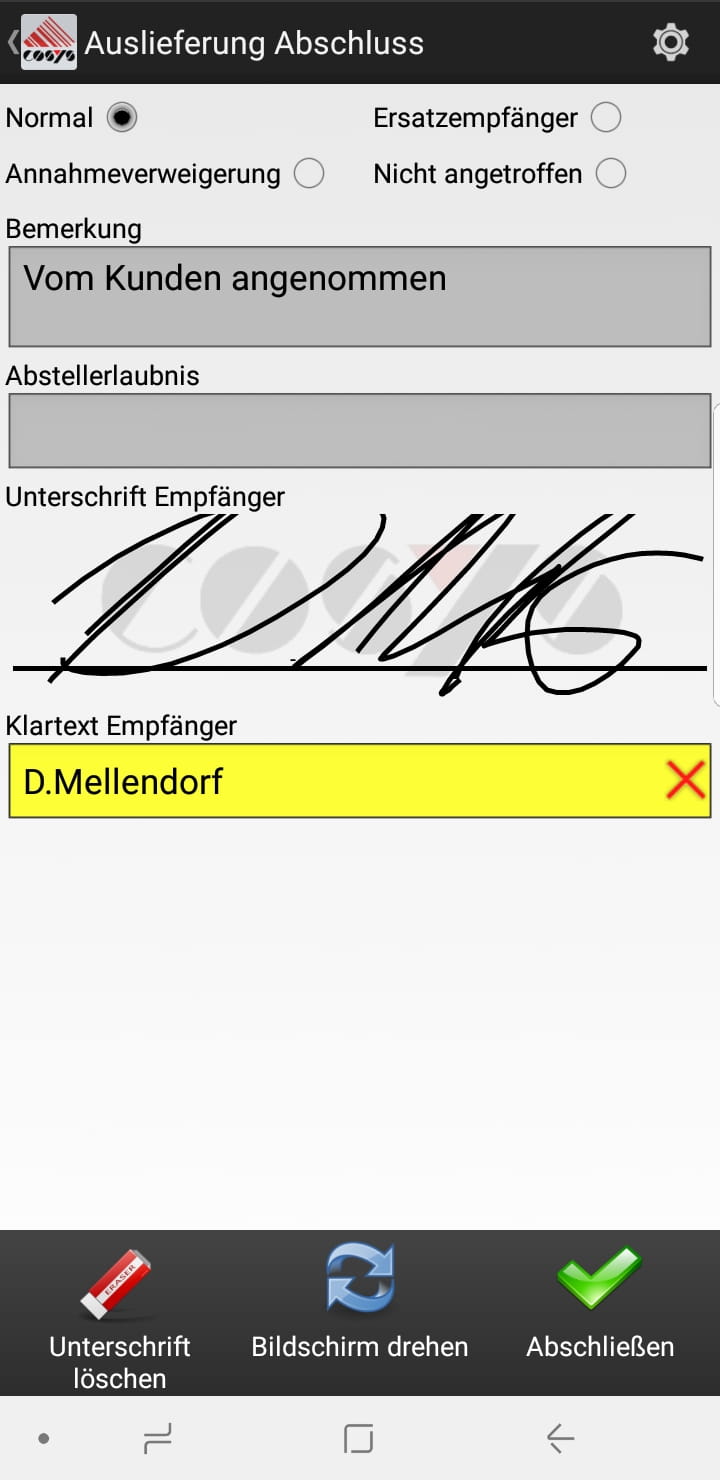The width and height of the screenshot is (720, 1480).
Task: Enable the Nicht angetroffen status
Action: (x=610, y=173)
